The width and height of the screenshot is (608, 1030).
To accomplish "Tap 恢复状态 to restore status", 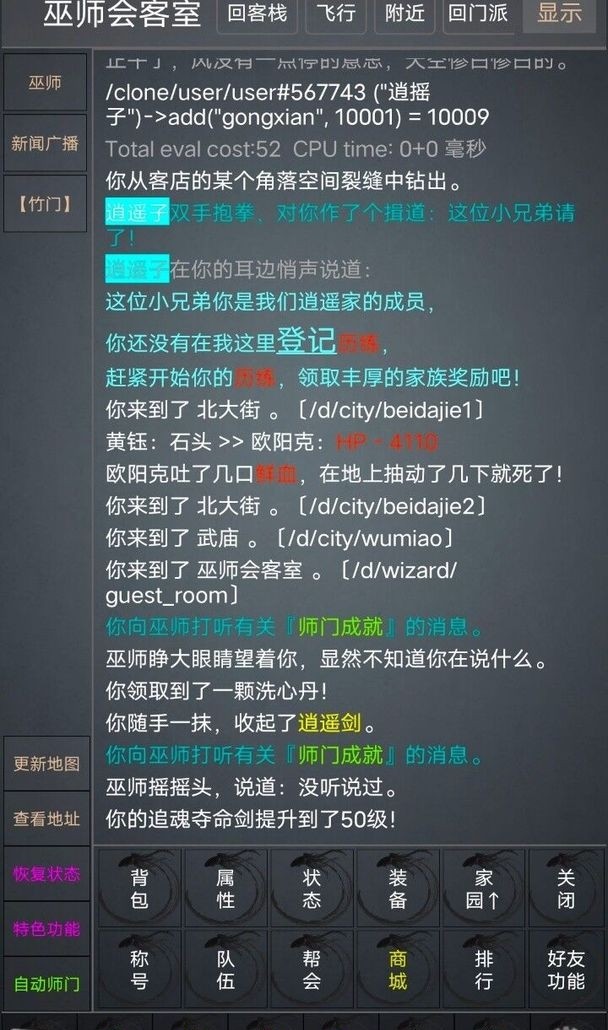I will point(46,874).
